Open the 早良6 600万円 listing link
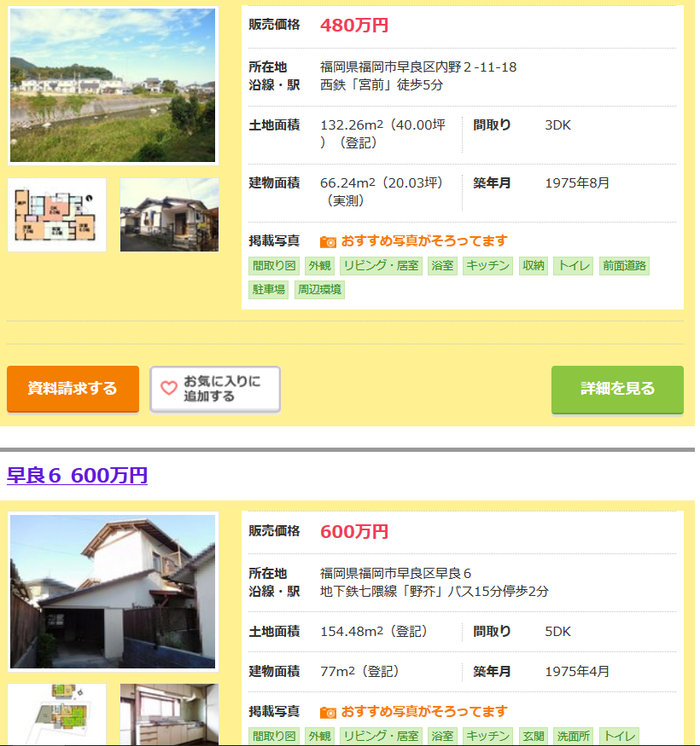This screenshot has height=746, width=700. 77,475
